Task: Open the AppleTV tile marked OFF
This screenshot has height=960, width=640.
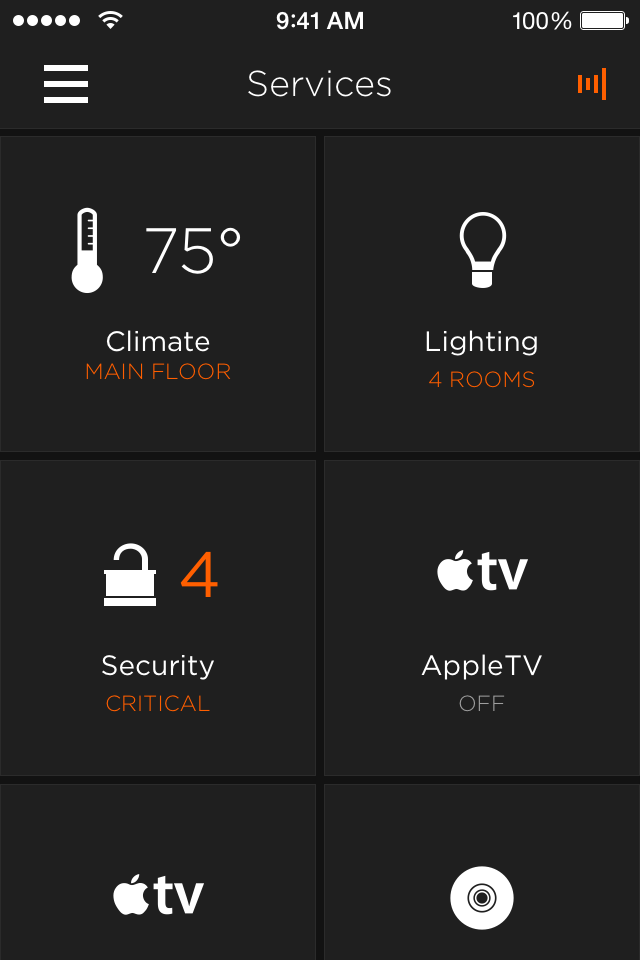Action: [482, 618]
